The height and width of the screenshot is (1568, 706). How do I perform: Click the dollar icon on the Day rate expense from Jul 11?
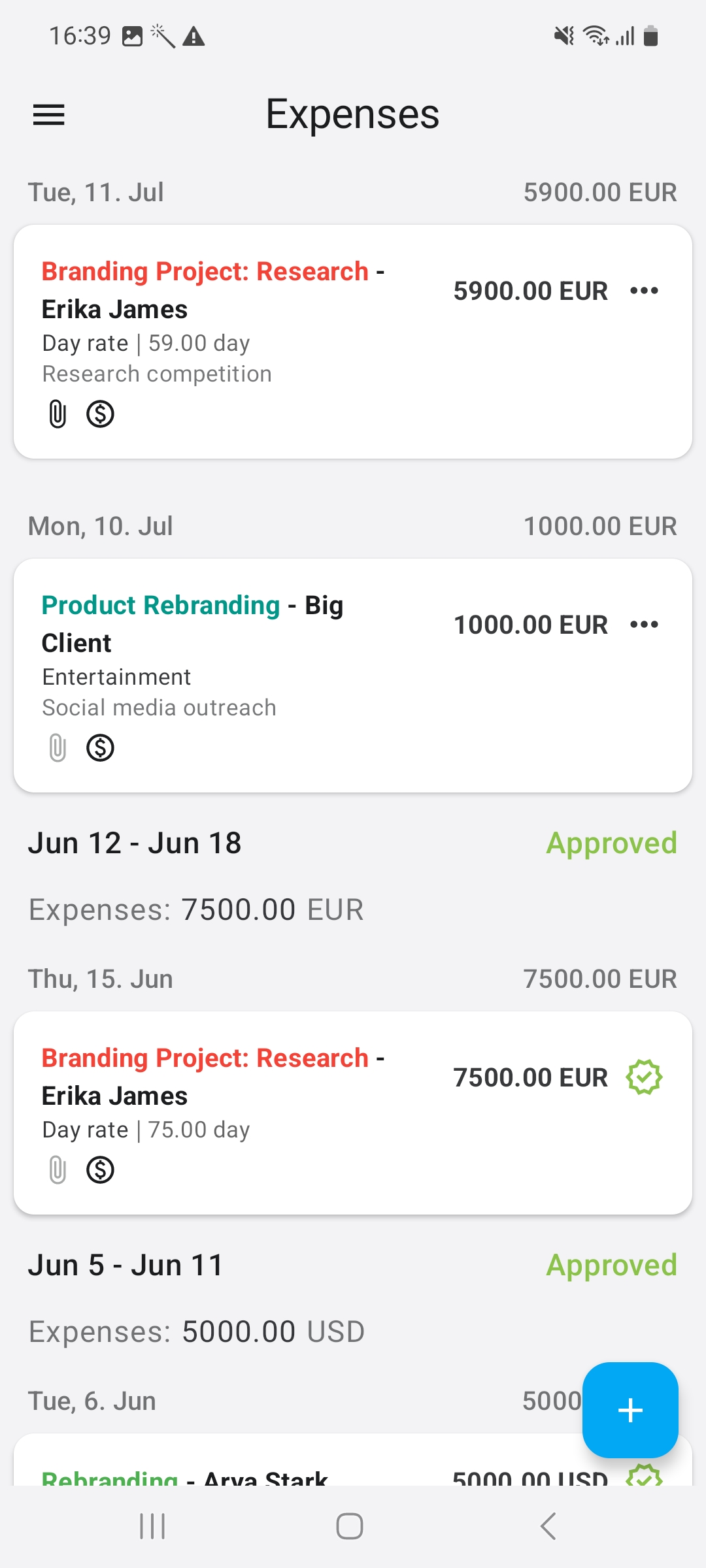click(x=101, y=414)
